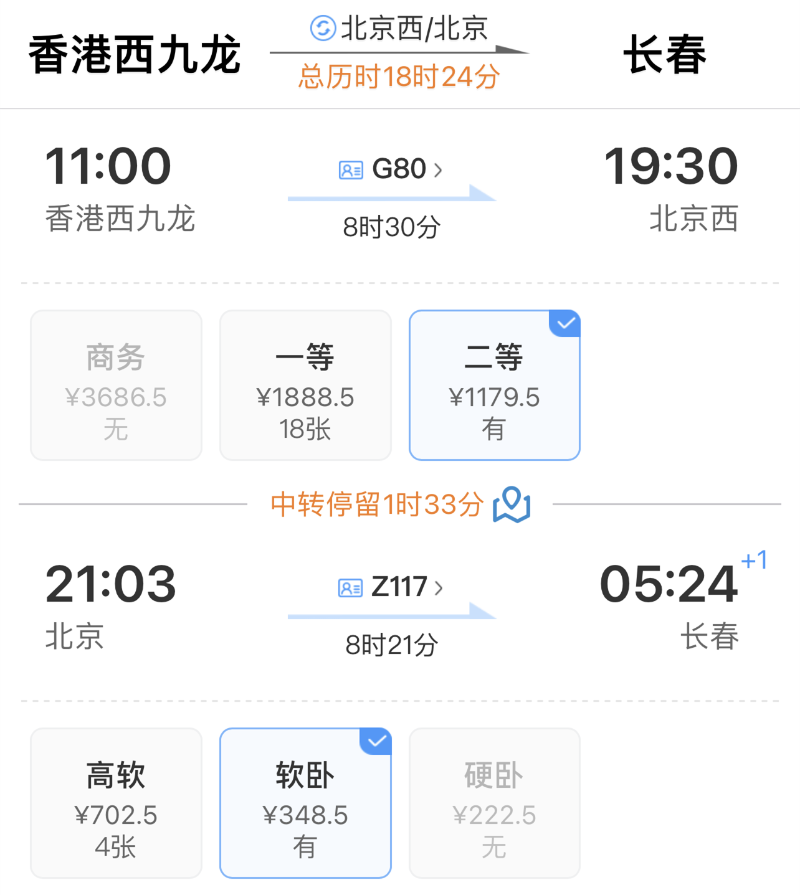The image size is (800, 895).
Task: Open the transfer map icon
Action: click(x=512, y=504)
